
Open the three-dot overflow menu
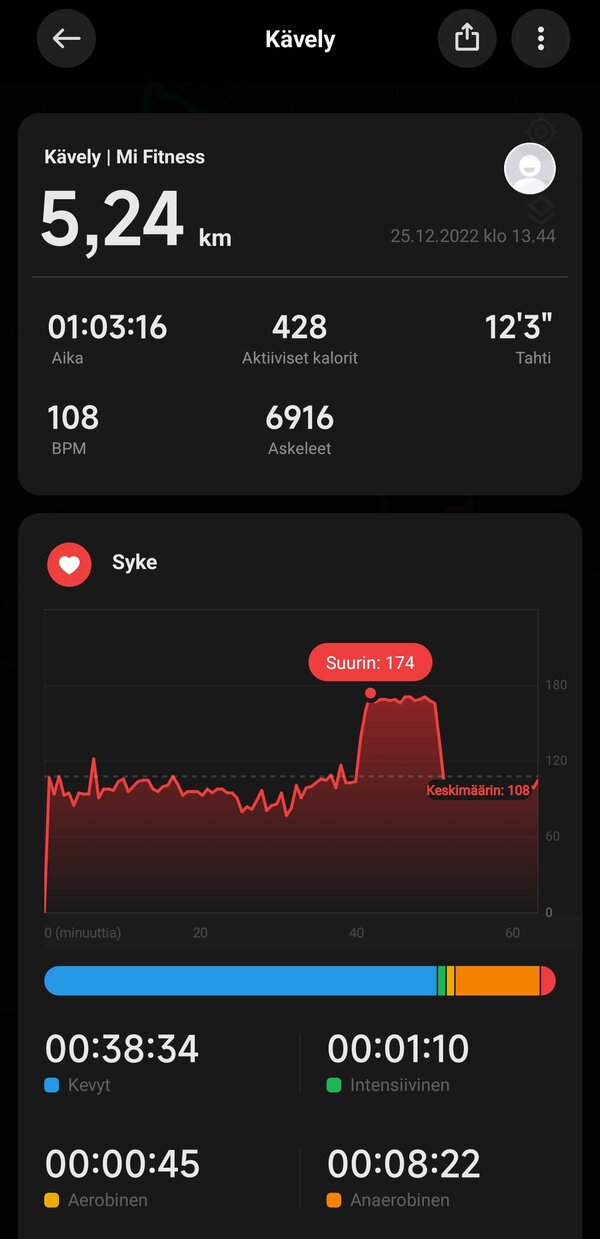click(x=541, y=39)
